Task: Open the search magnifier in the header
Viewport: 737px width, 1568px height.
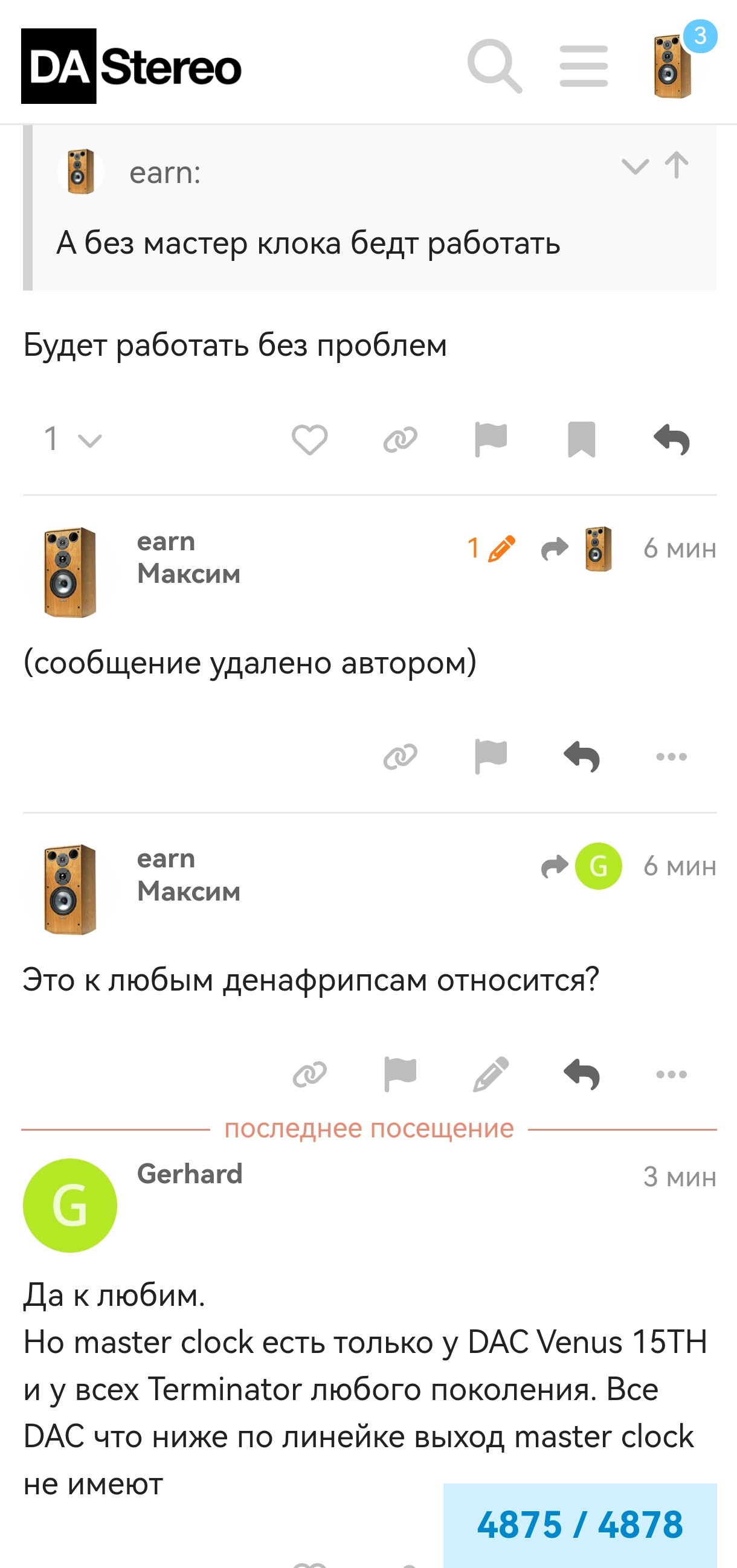Action: click(x=494, y=66)
